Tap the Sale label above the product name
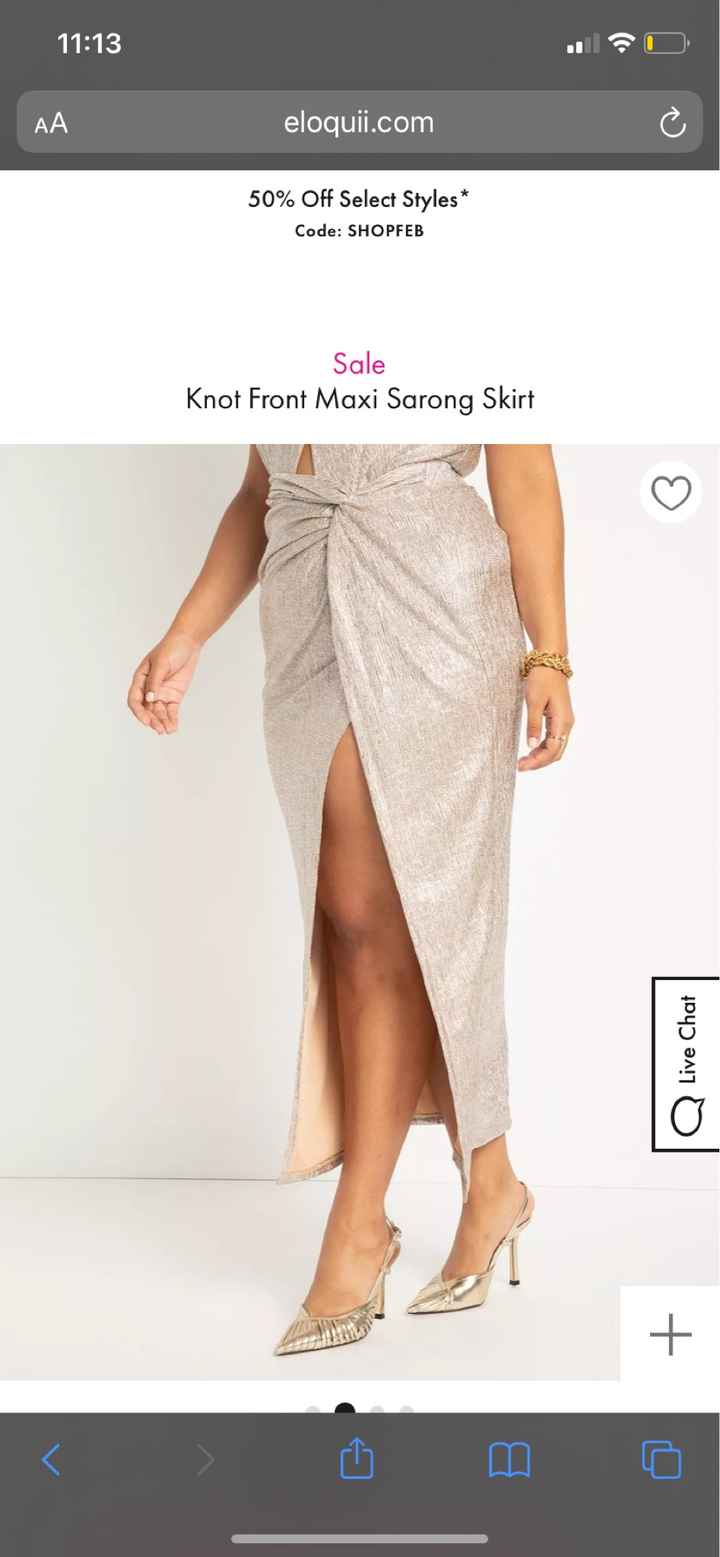Screen dimensions: 720x1557 [x=358, y=364]
